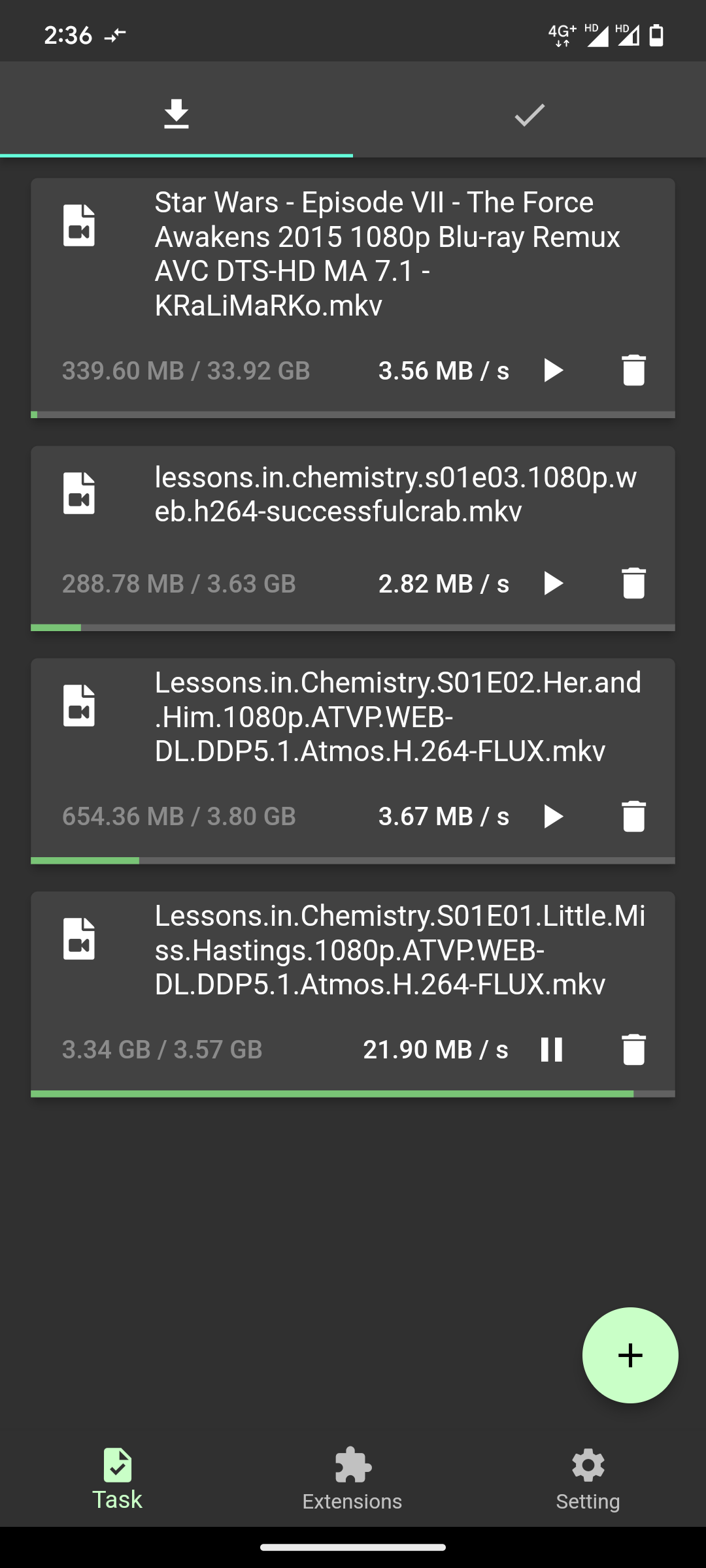The height and width of the screenshot is (1568, 706).
Task: Tap the download speed on S01E01 task
Action: point(436,1049)
